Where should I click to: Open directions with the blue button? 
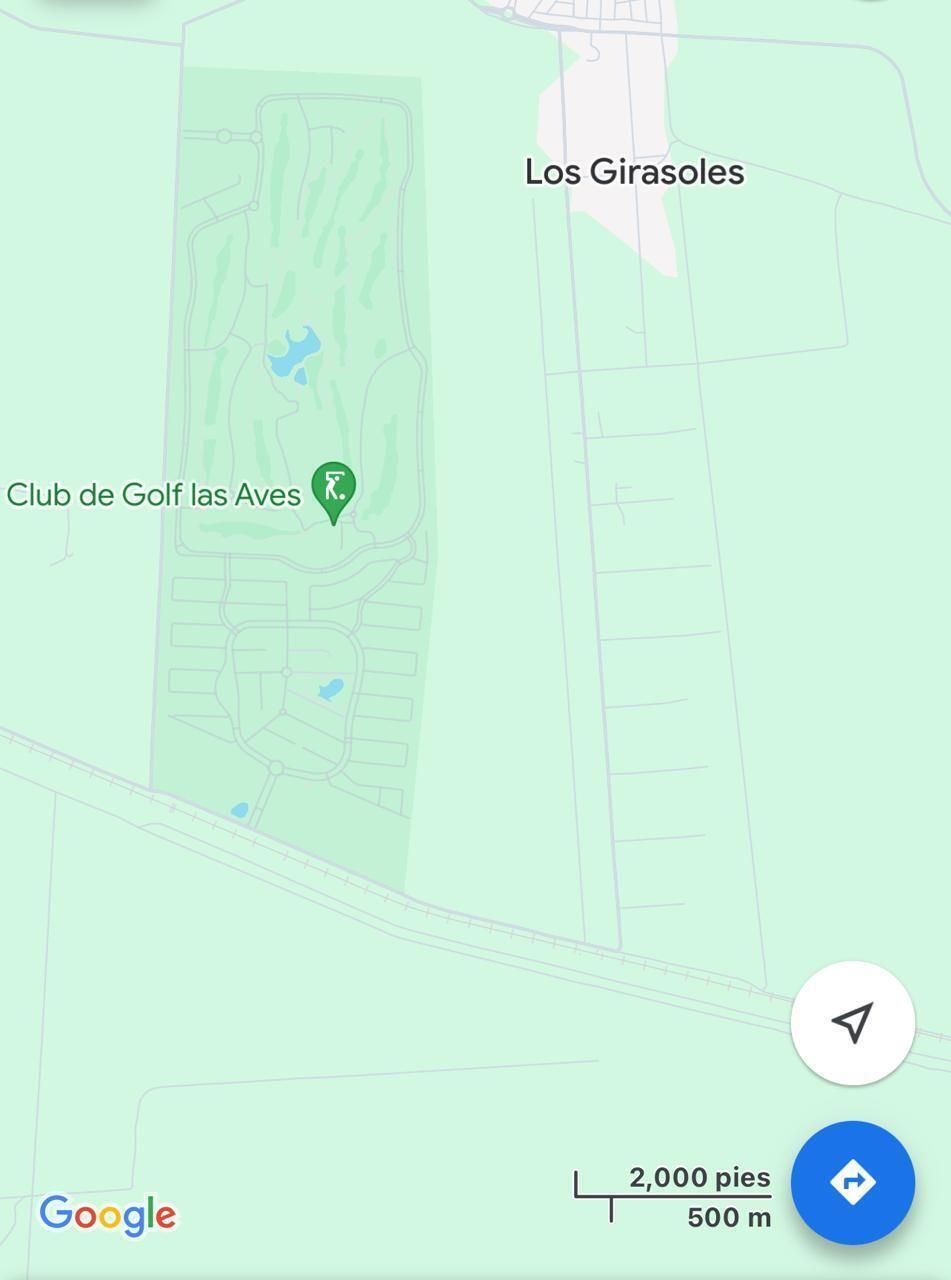click(x=852, y=1182)
